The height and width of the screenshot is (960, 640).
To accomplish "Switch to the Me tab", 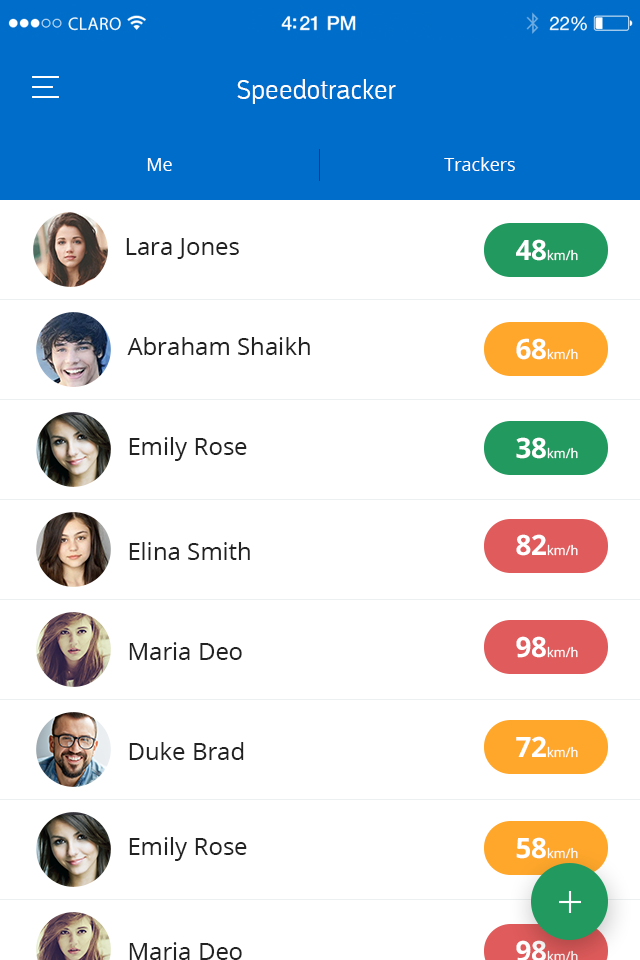I will (160, 165).
